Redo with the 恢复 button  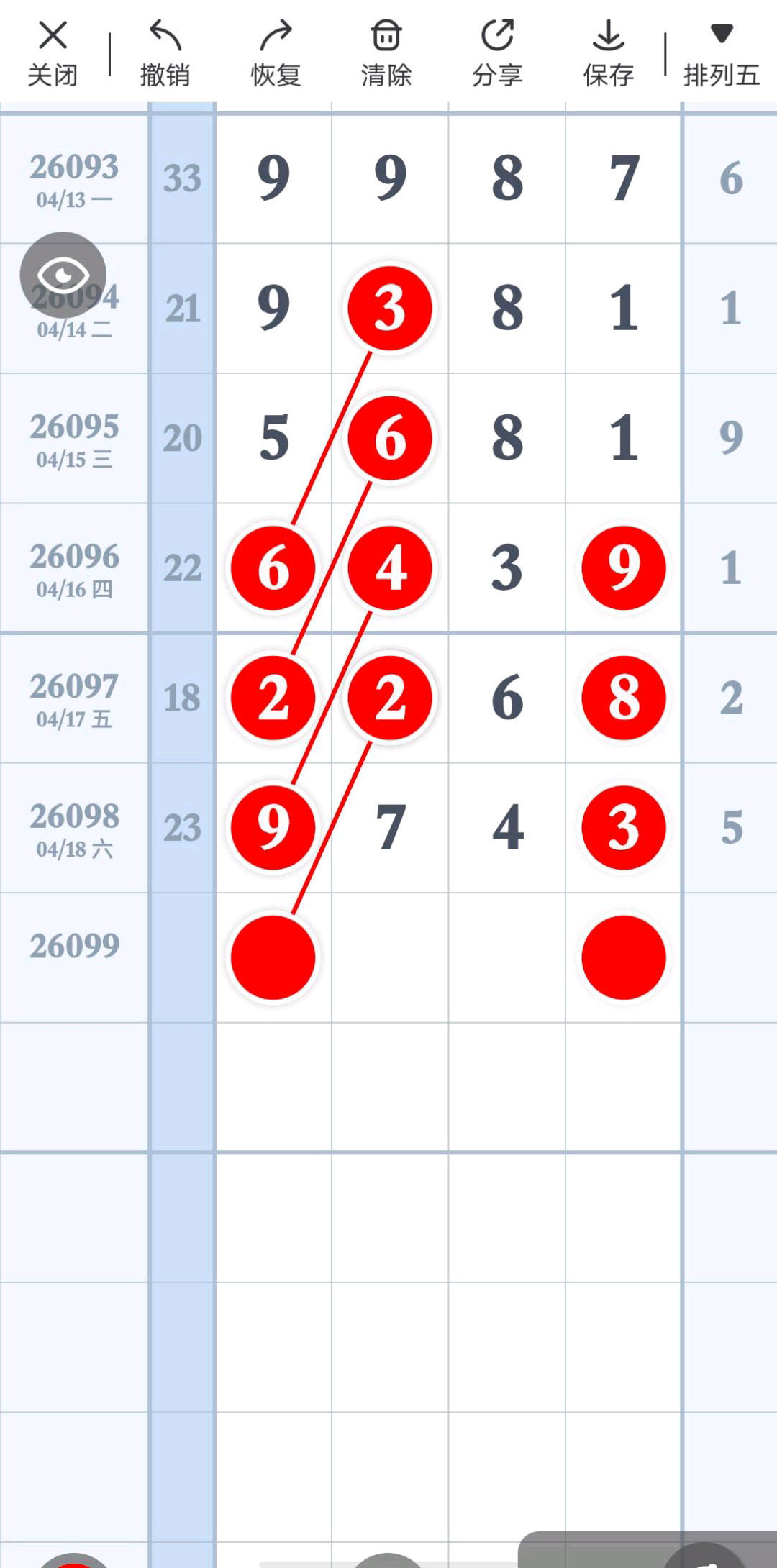276,53
